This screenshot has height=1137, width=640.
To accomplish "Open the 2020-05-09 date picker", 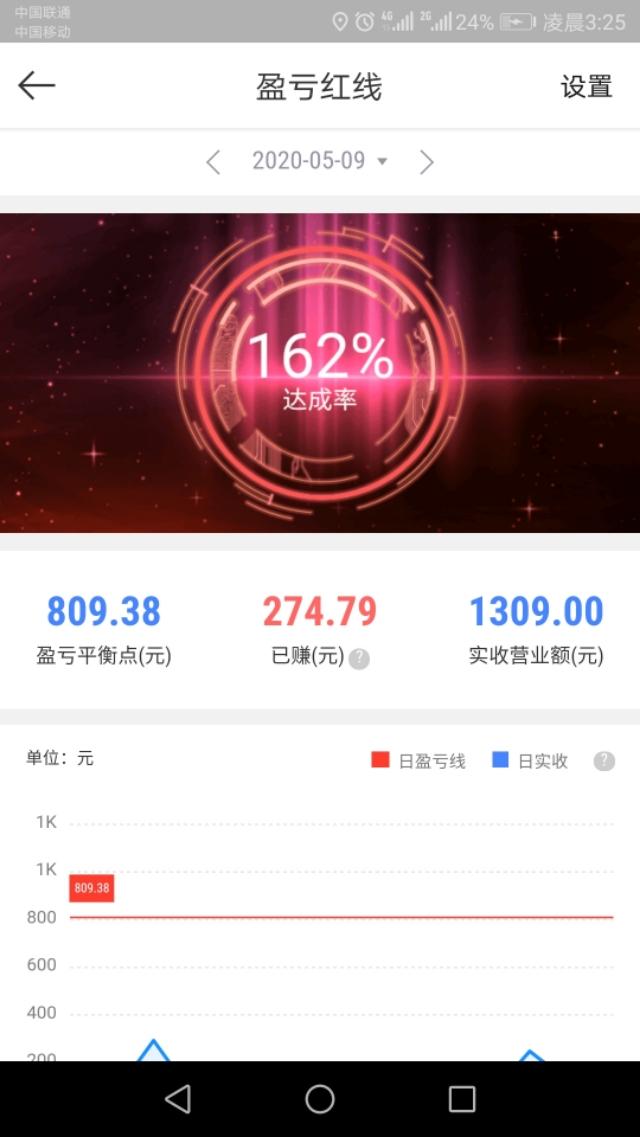I will [318, 161].
